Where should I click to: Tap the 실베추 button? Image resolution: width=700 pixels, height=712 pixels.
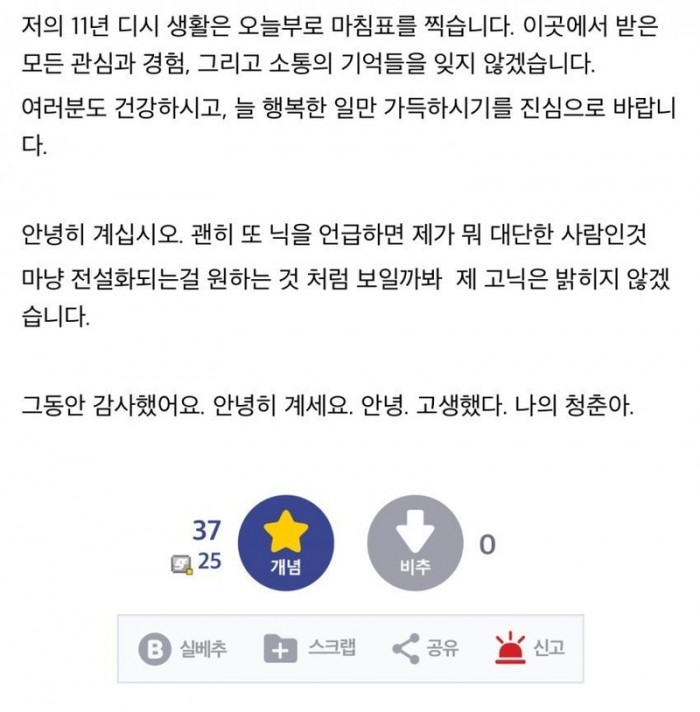coord(182,648)
